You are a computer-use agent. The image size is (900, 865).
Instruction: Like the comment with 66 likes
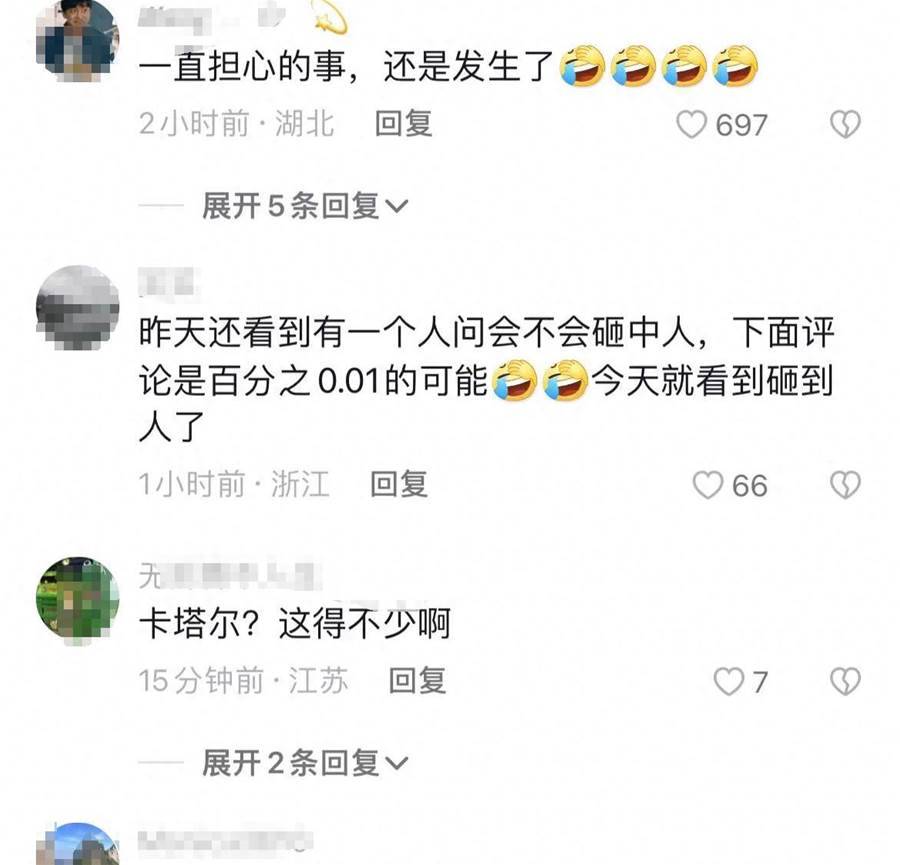tap(708, 486)
